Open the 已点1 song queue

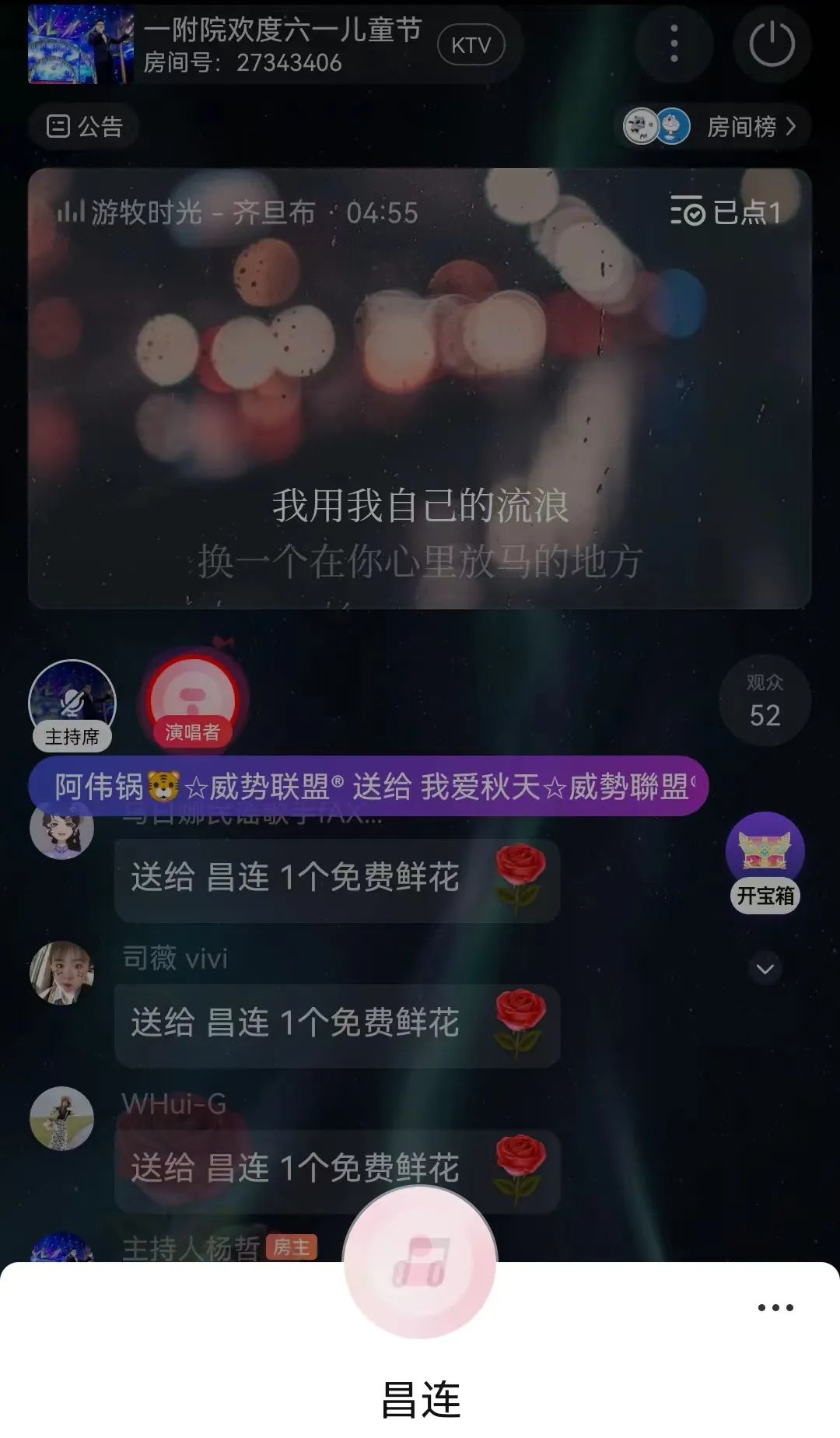point(726,212)
